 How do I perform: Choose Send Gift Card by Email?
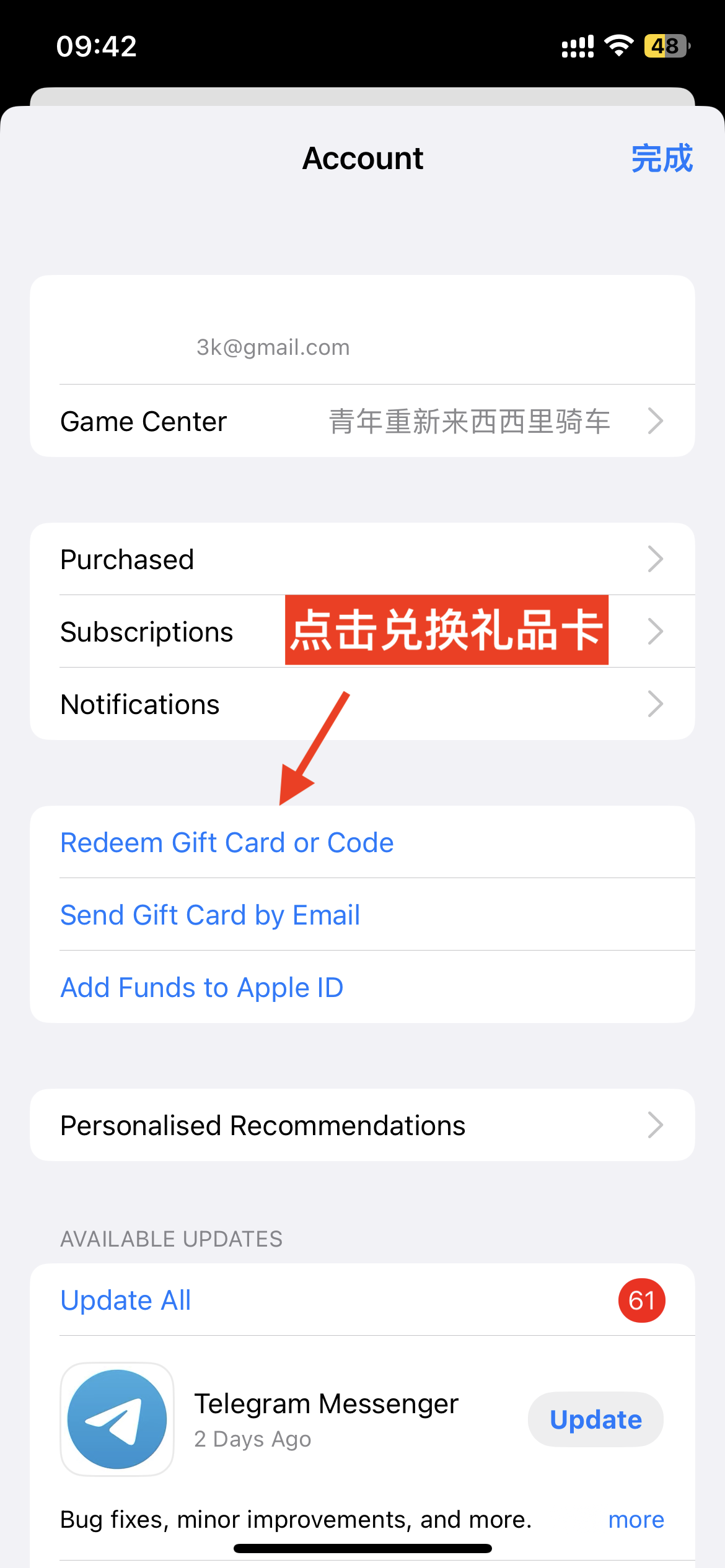click(210, 915)
